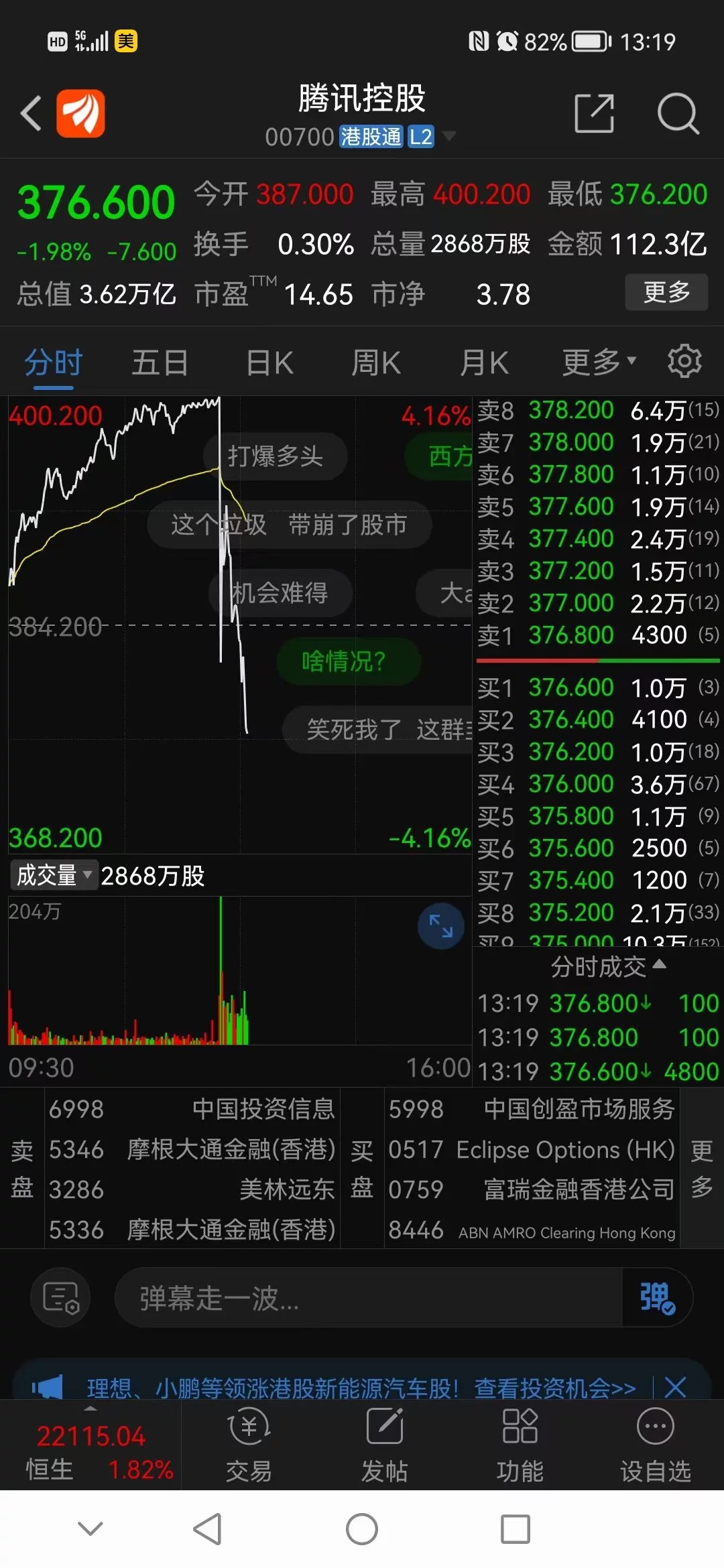Switch to the 五日 chart tab
Screen dimensions: 724x1568
160,363
